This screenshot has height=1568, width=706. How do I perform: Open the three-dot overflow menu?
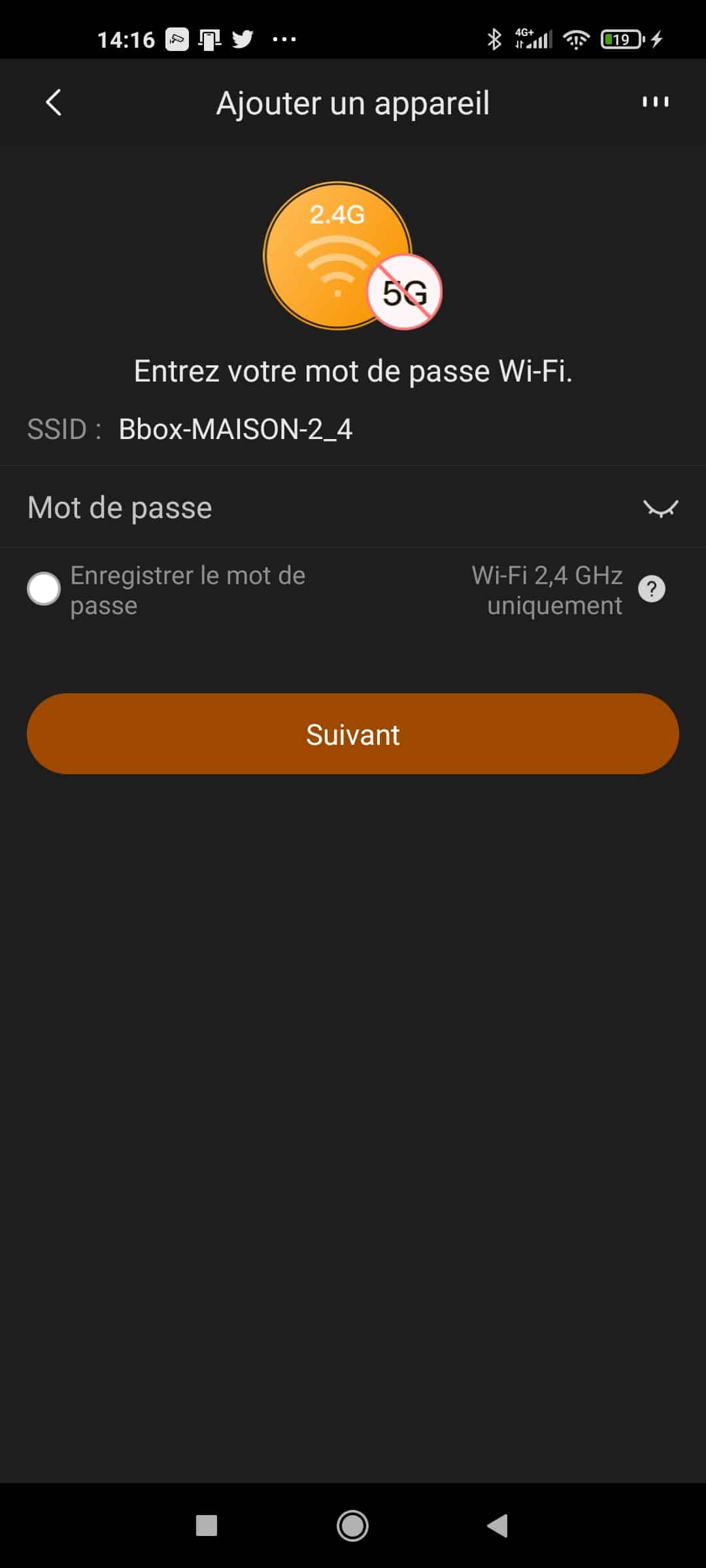[x=655, y=102]
